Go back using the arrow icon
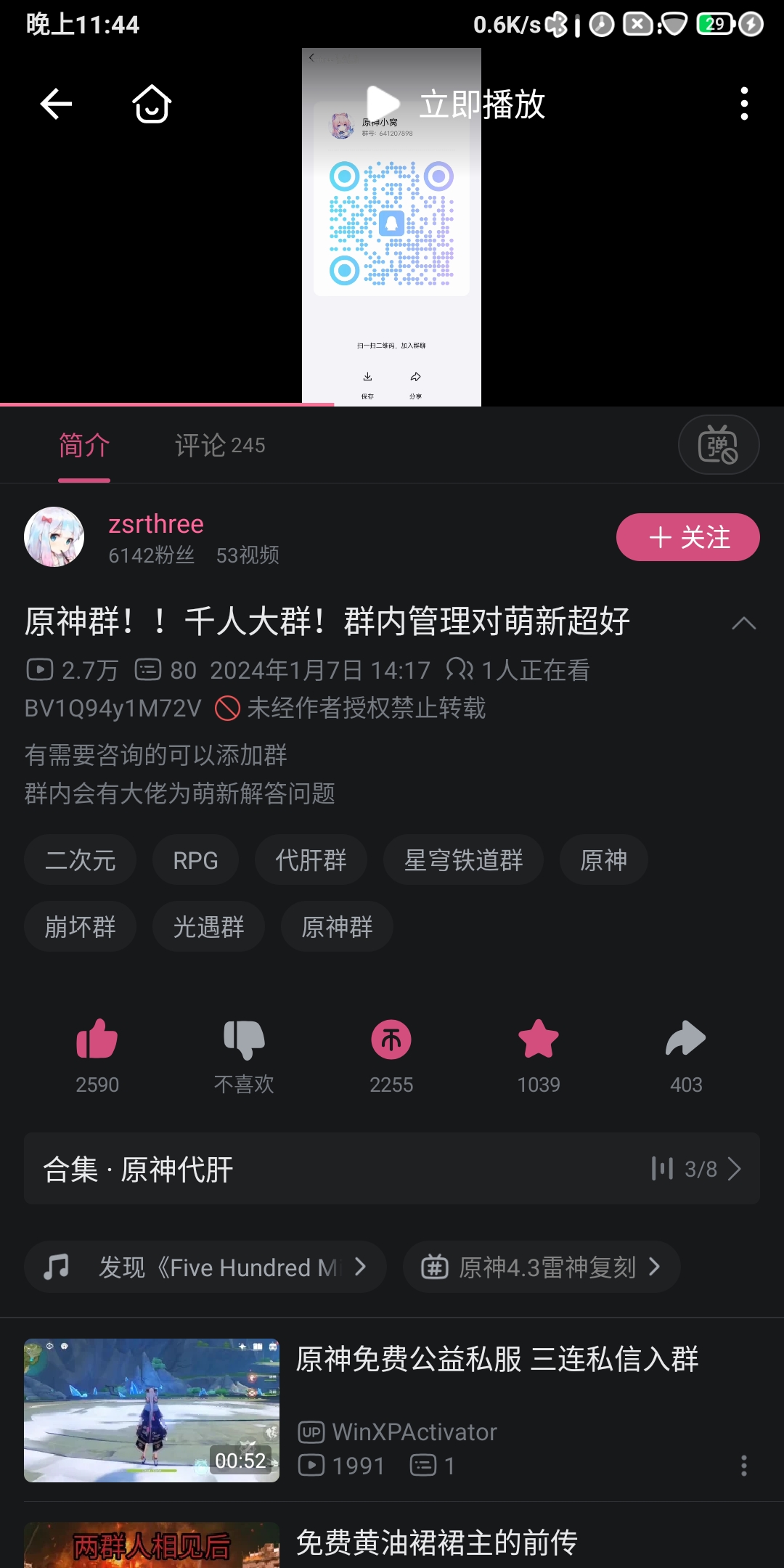The height and width of the screenshot is (1568, 784). pos(56,104)
